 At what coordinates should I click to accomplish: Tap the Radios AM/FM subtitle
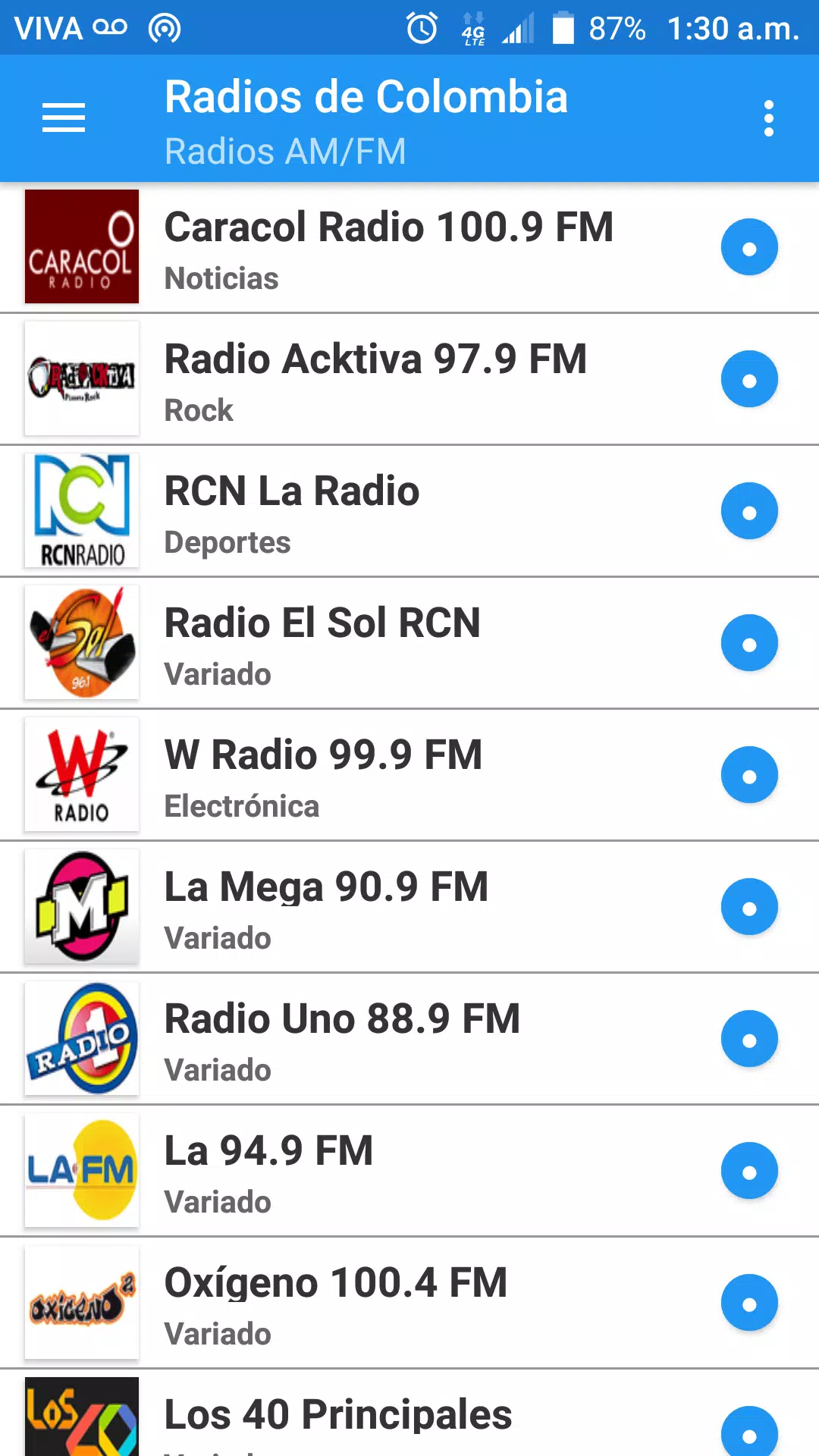pos(285,151)
